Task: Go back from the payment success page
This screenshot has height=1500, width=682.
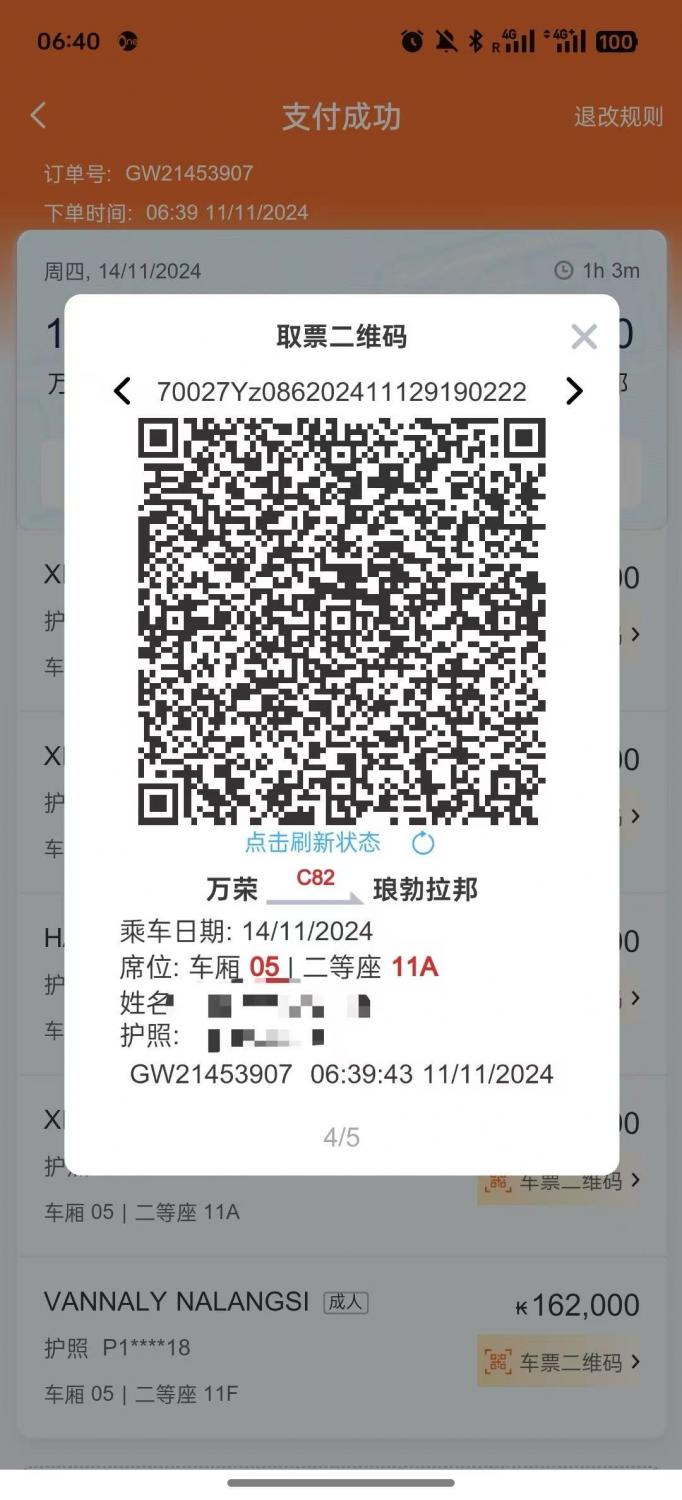Action: (39, 116)
